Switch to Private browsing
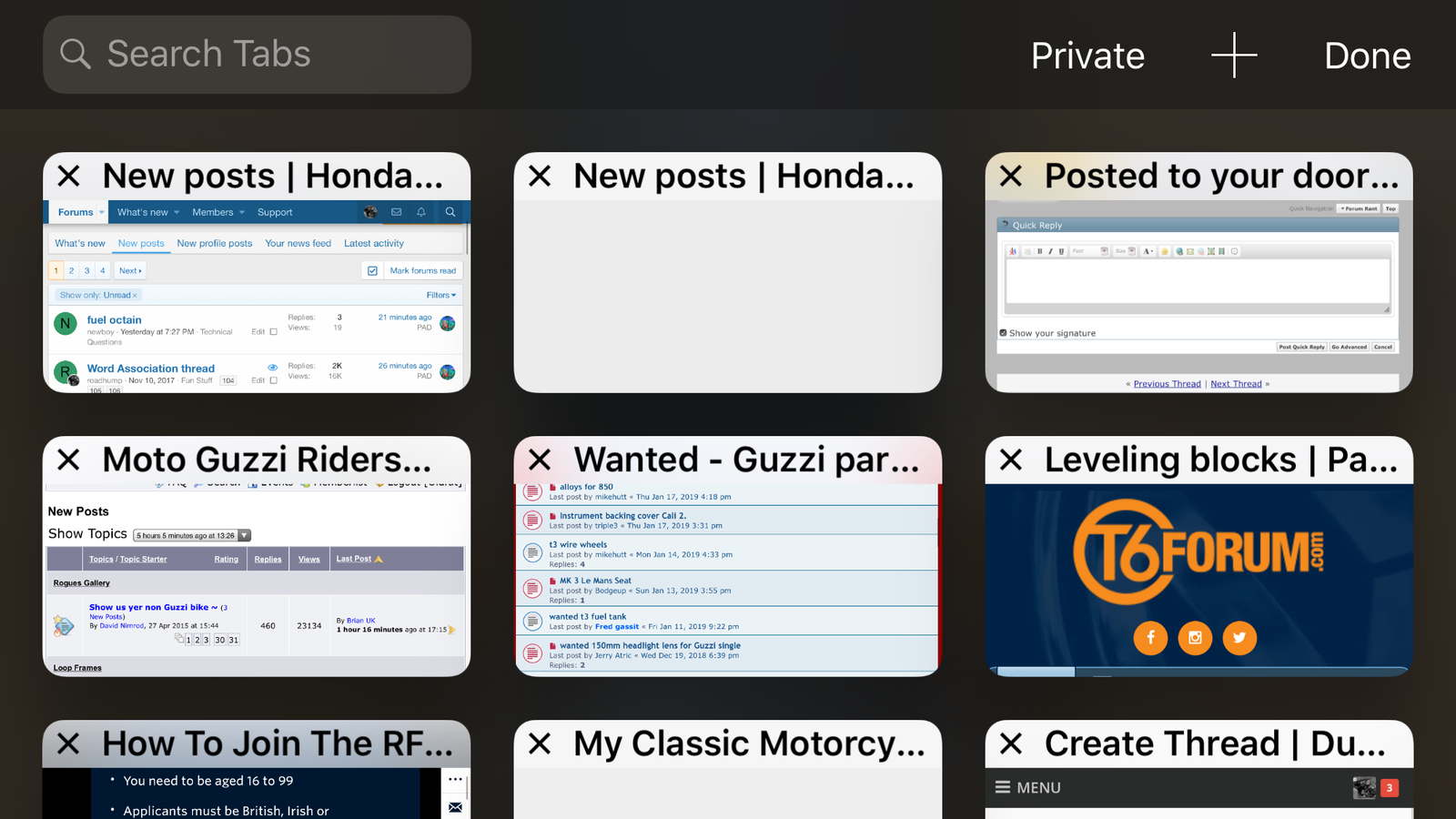This screenshot has width=1456, height=819. 1087,56
